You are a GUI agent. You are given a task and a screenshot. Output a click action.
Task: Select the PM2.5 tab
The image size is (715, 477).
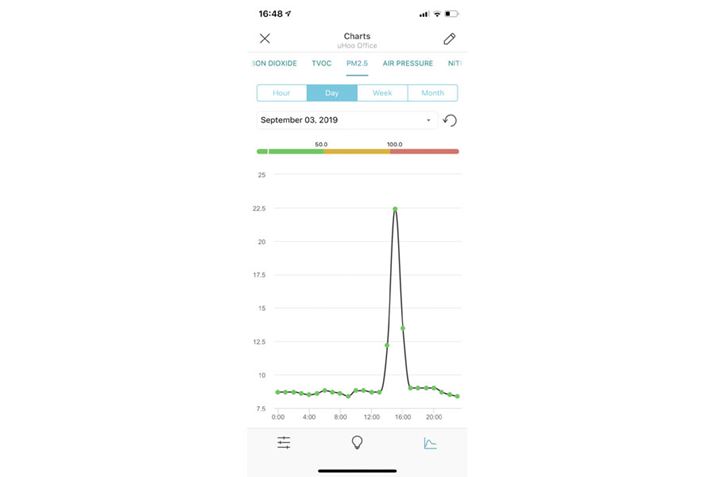pyautogui.click(x=357, y=63)
